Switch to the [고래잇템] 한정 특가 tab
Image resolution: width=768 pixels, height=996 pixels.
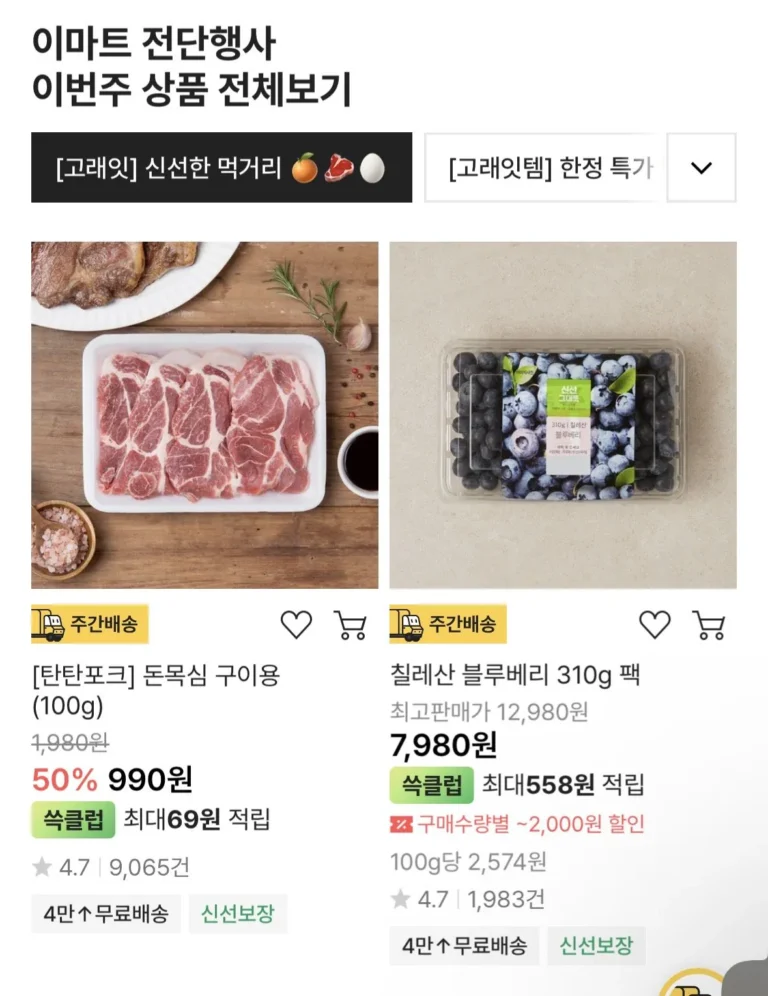(545, 168)
